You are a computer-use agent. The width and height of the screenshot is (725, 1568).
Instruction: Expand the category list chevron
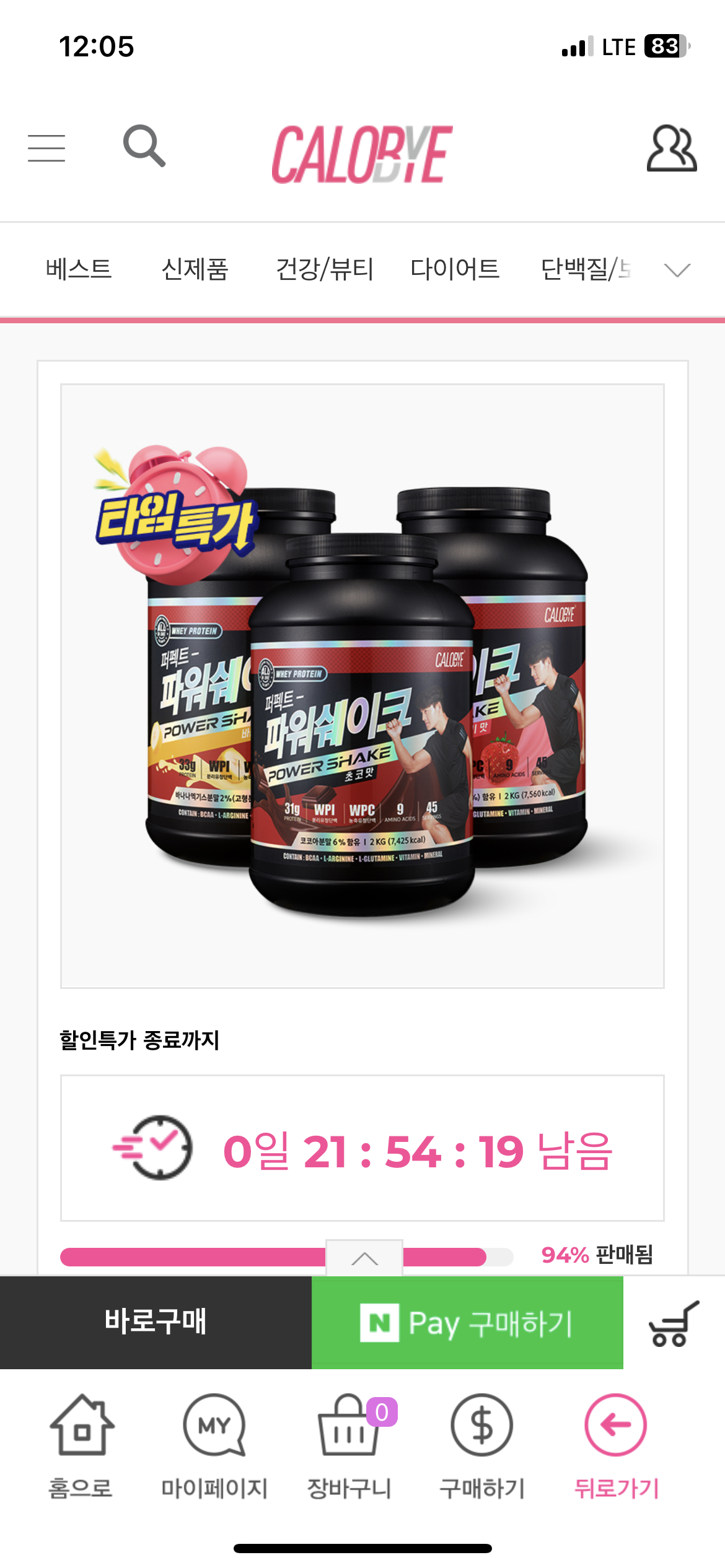(x=677, y=270)
